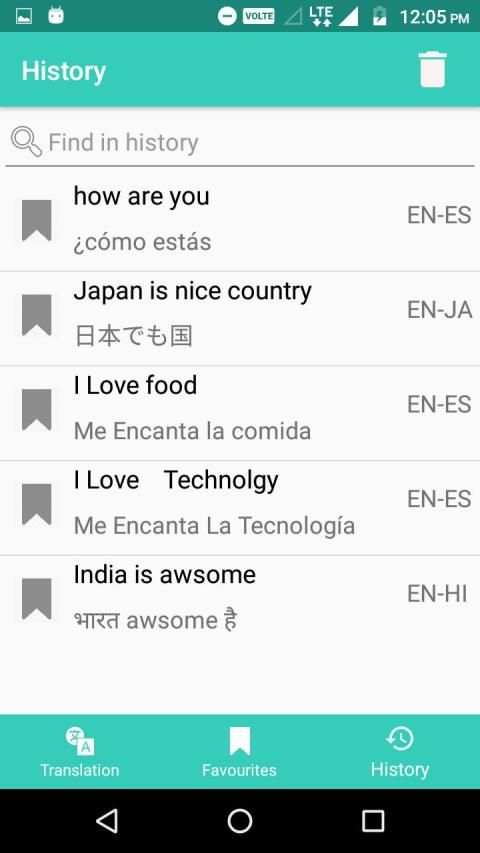Delete history with the trash icon

coord(433,70)
